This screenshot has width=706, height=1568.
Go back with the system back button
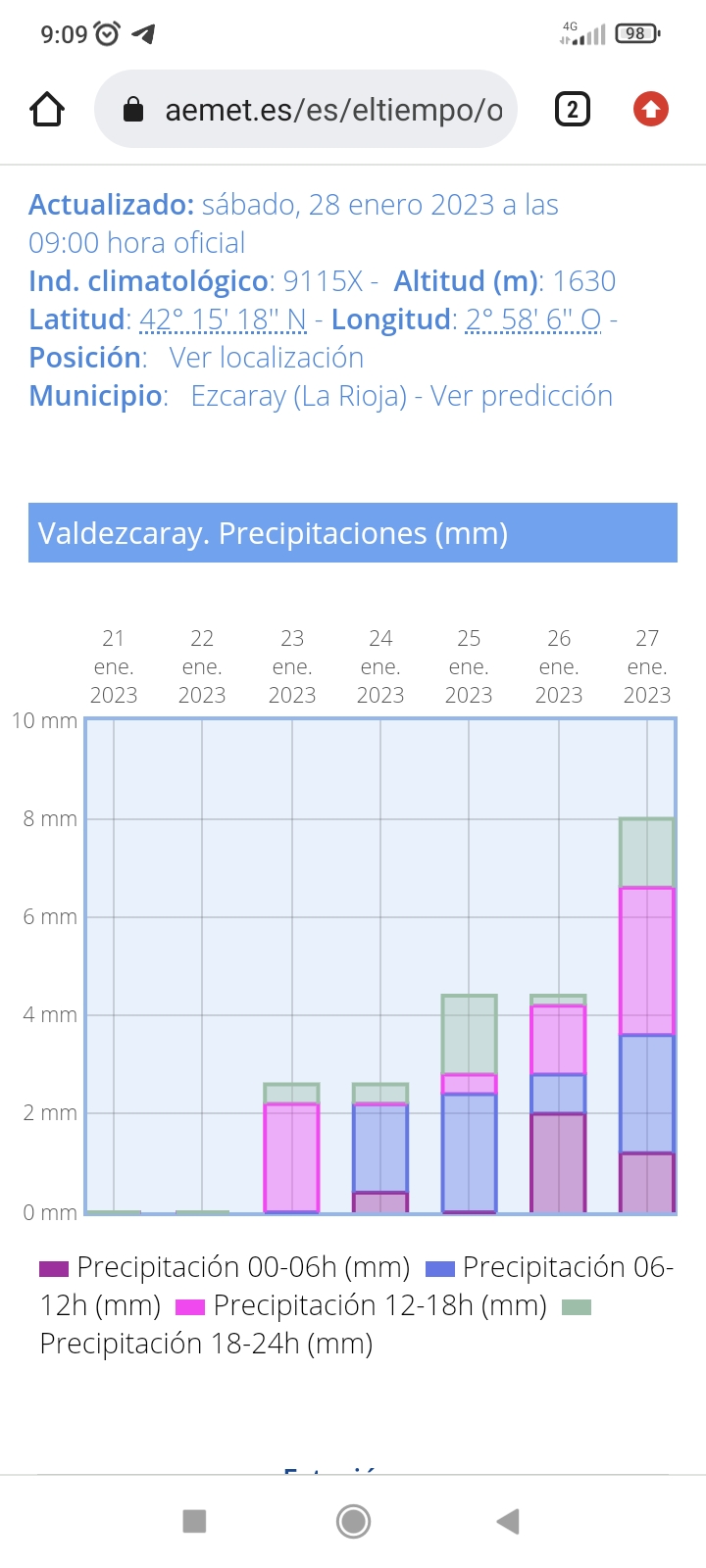tap(508, 1521)
